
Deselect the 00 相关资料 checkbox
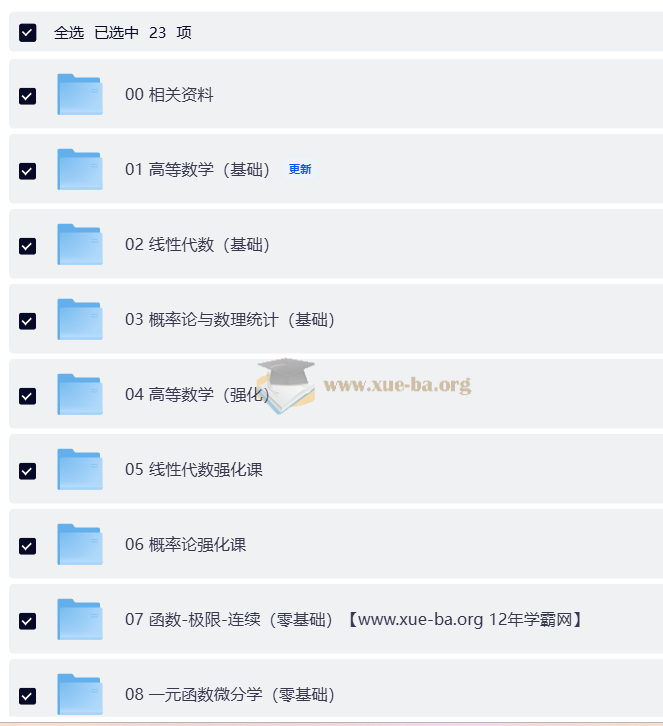point(28,96)
